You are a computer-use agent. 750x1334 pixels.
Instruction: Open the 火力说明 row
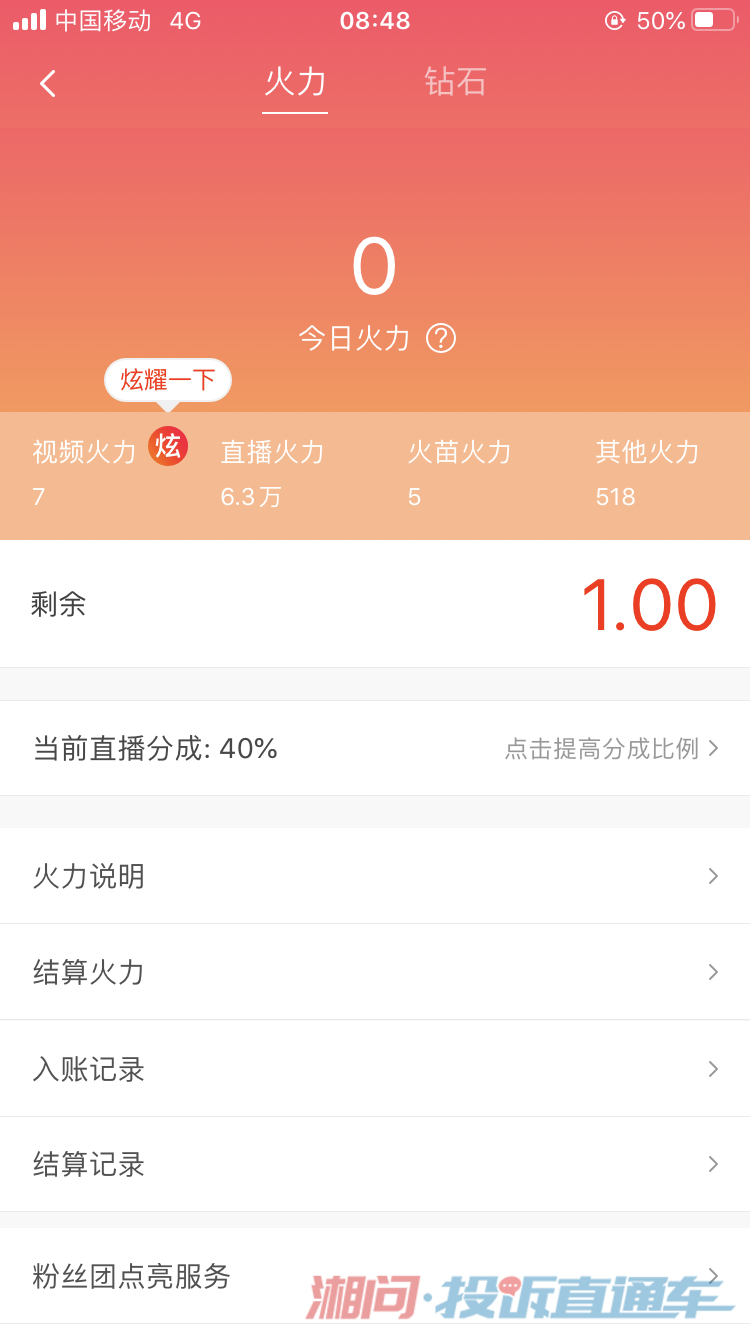click(375, 876)
